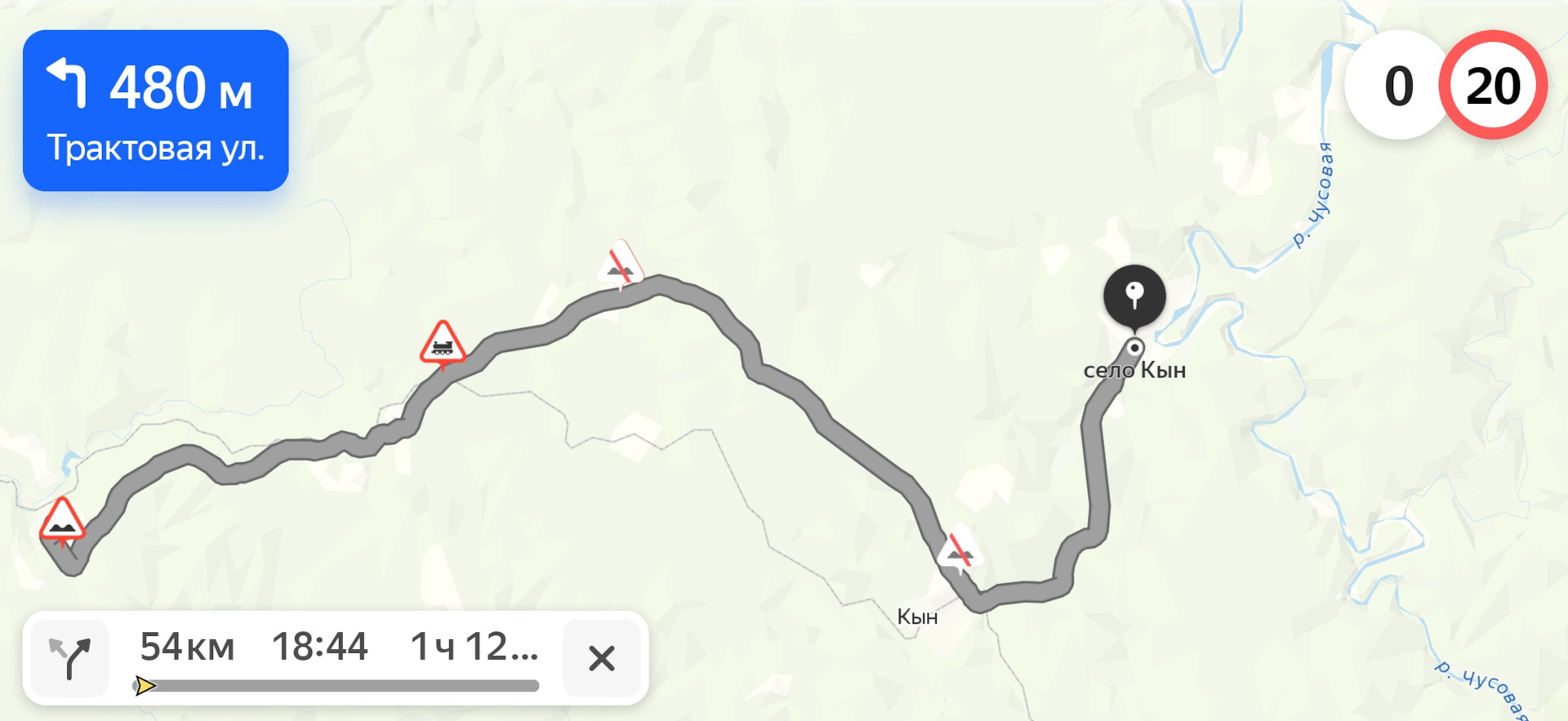Open the railway crossing warning sign
The image size is (1568, 721).
pyautogui.click(x=443, y=343)
